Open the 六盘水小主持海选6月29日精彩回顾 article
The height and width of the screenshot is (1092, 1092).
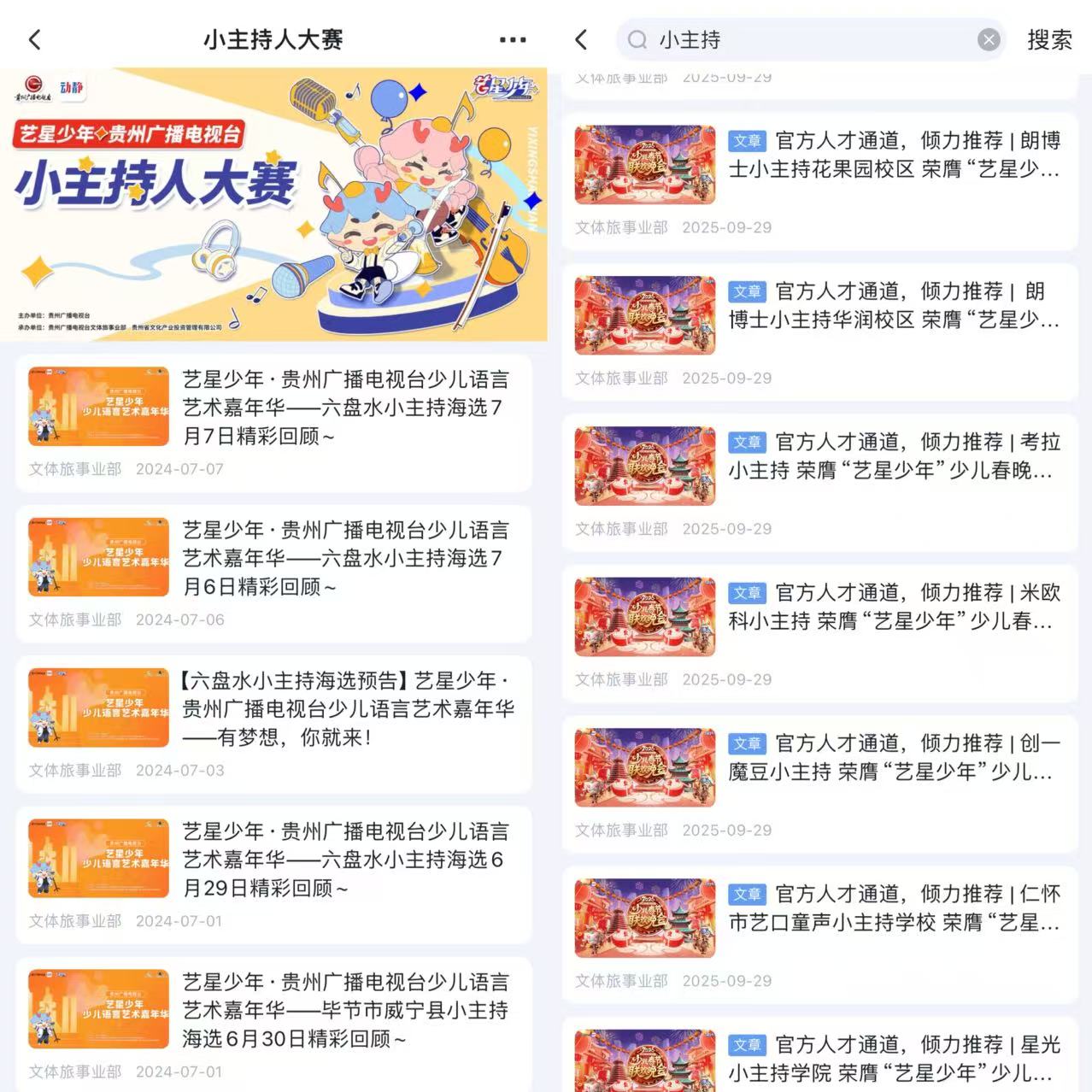pyautogui.click(x=345, y=860)
